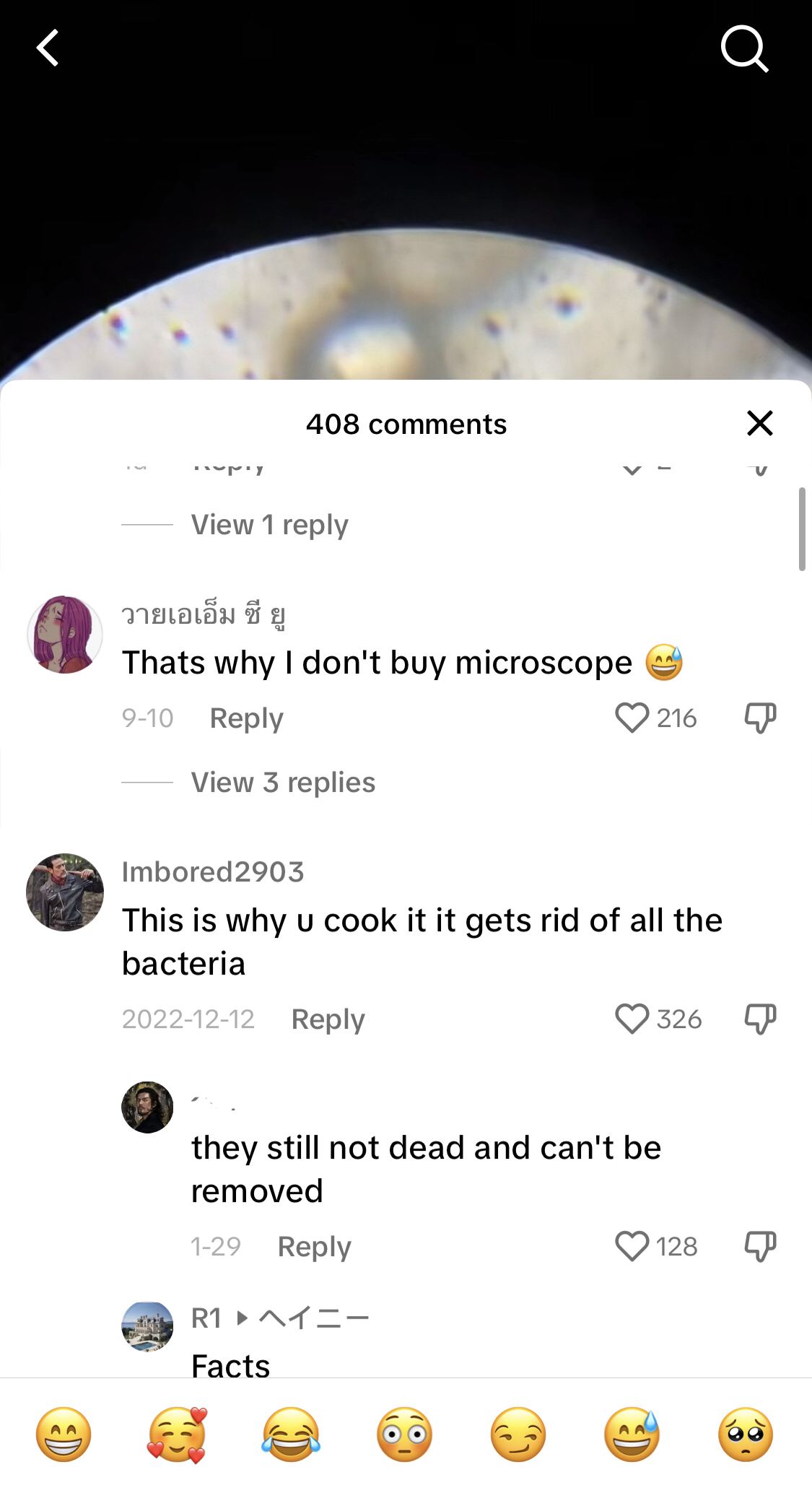Reply to the microscope comment
This screenshot has width=812, height=1493.
246,718
